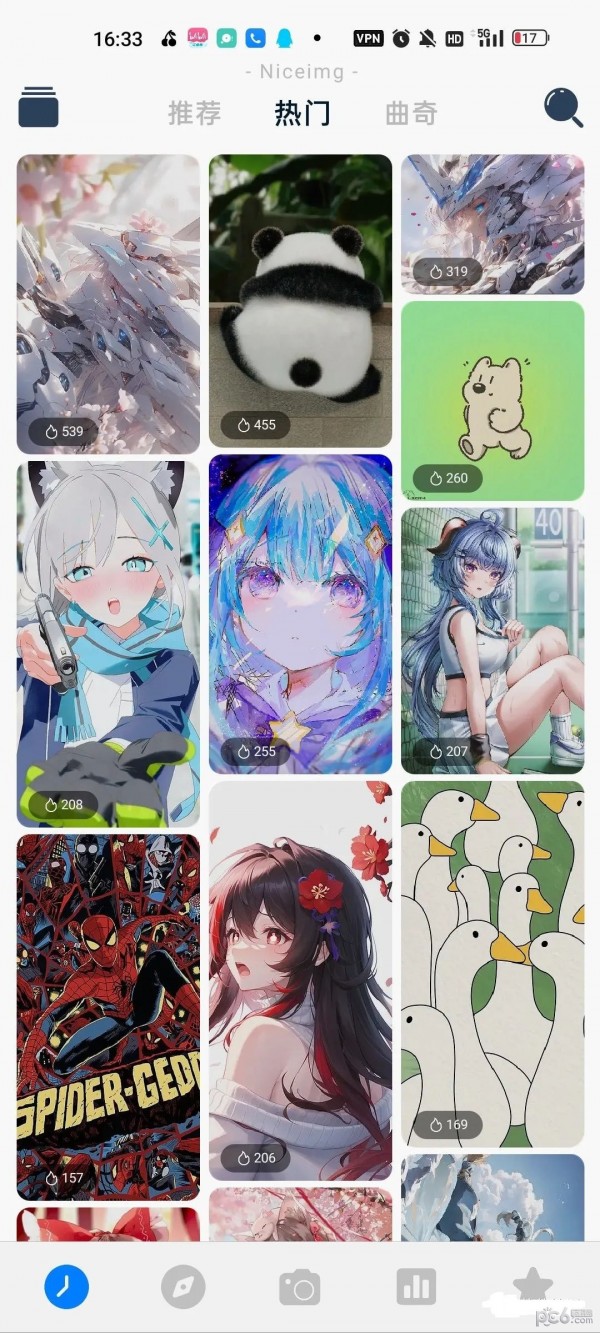This screenshot has width=600, height=1333.
Task: Switch to the 推荐 tab
Action: tap(194, 113)
